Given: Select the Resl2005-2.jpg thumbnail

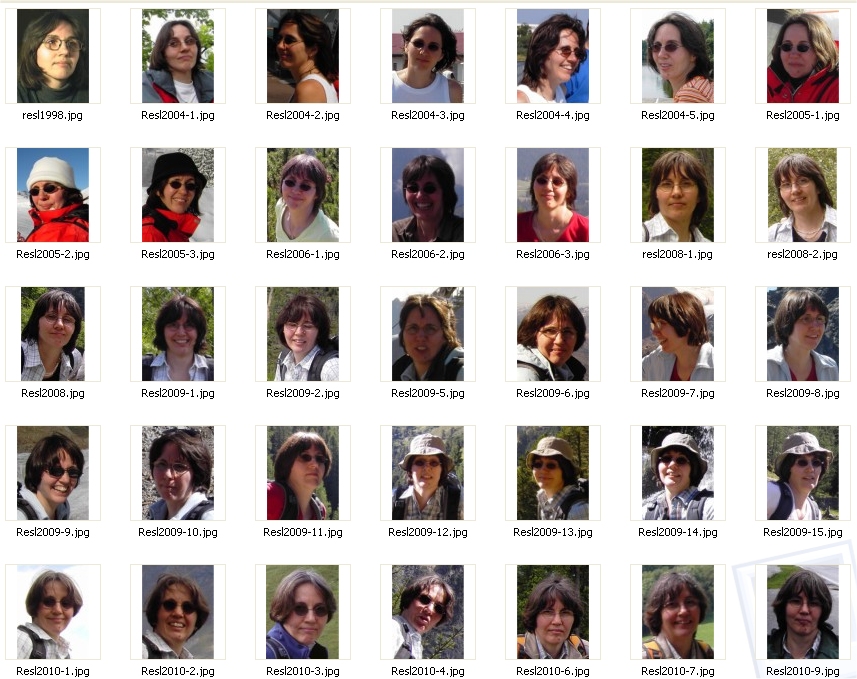Looking at the screenshot, I should (x=53, y=195).
